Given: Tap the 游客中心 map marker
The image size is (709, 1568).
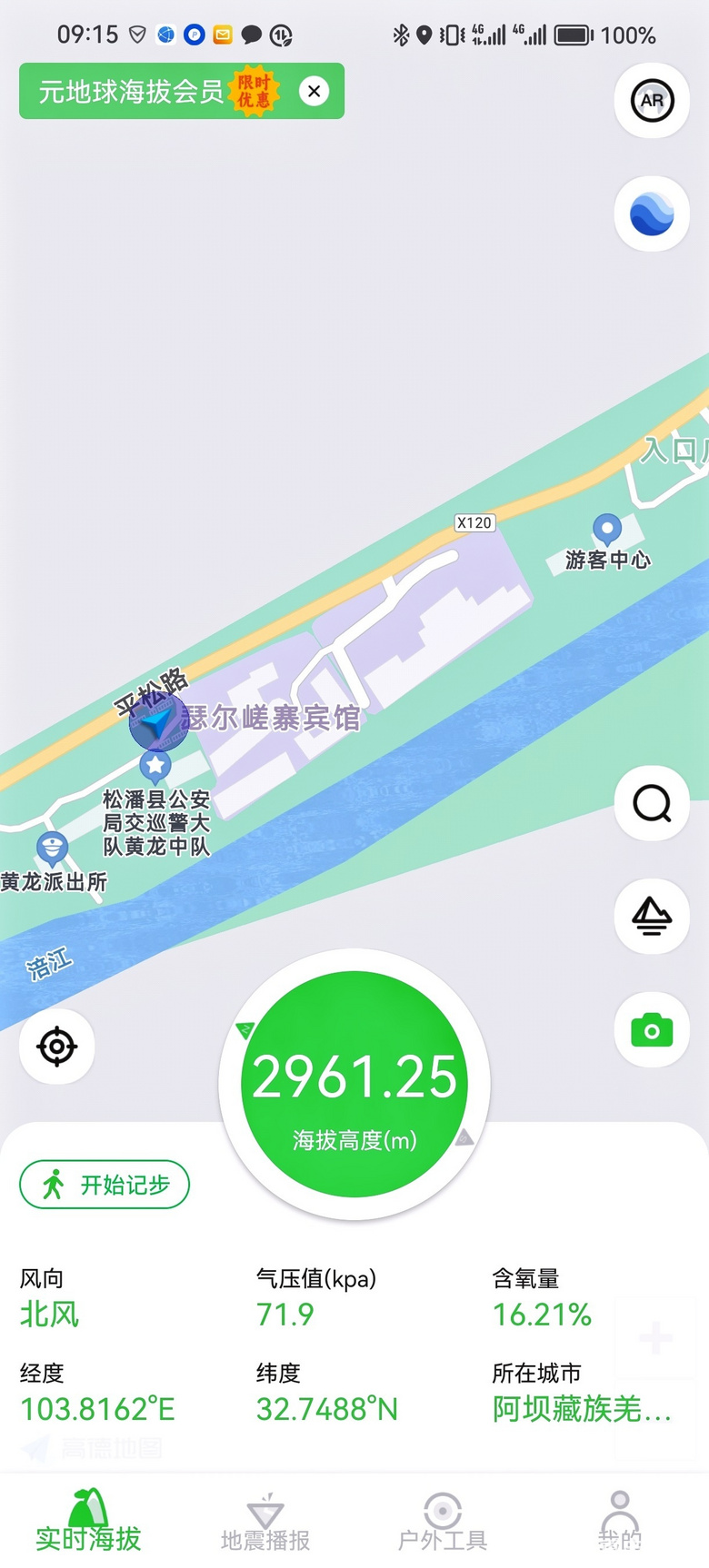Looking at the screenshot, I should pos(607,530).
